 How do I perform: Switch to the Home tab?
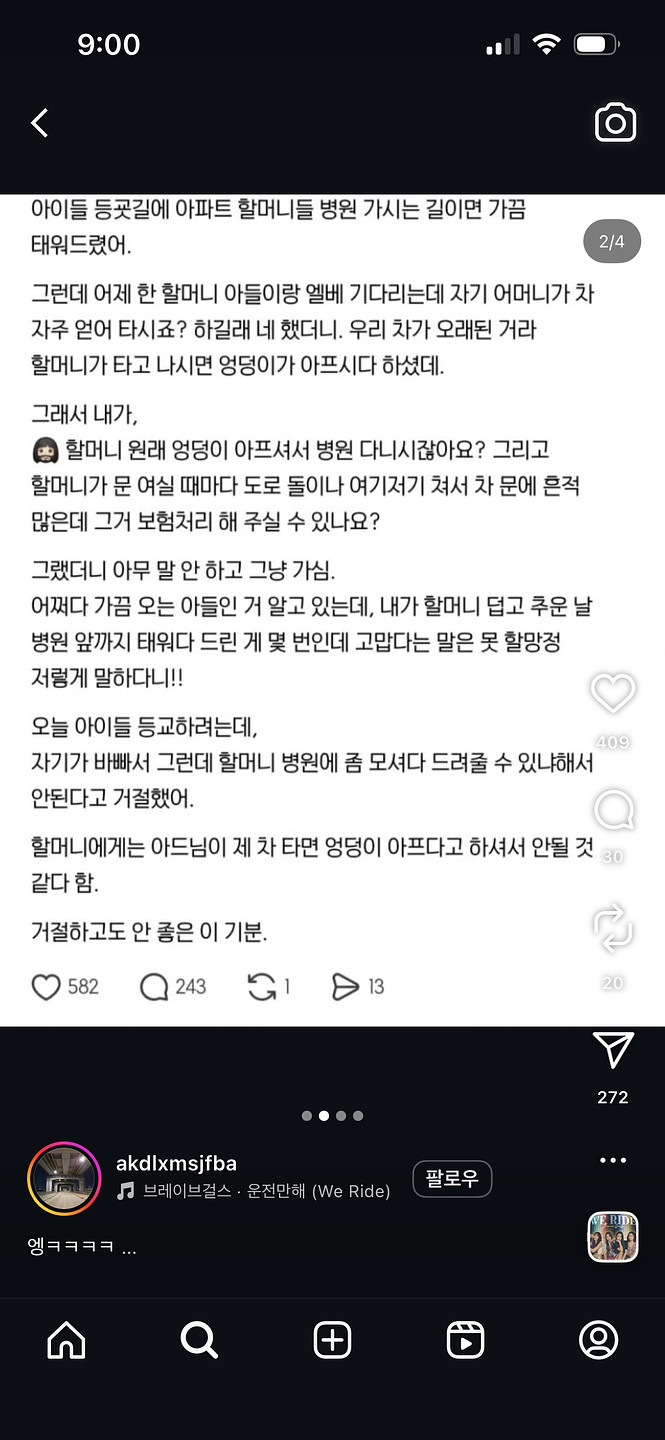click(x=66, y=1340)
